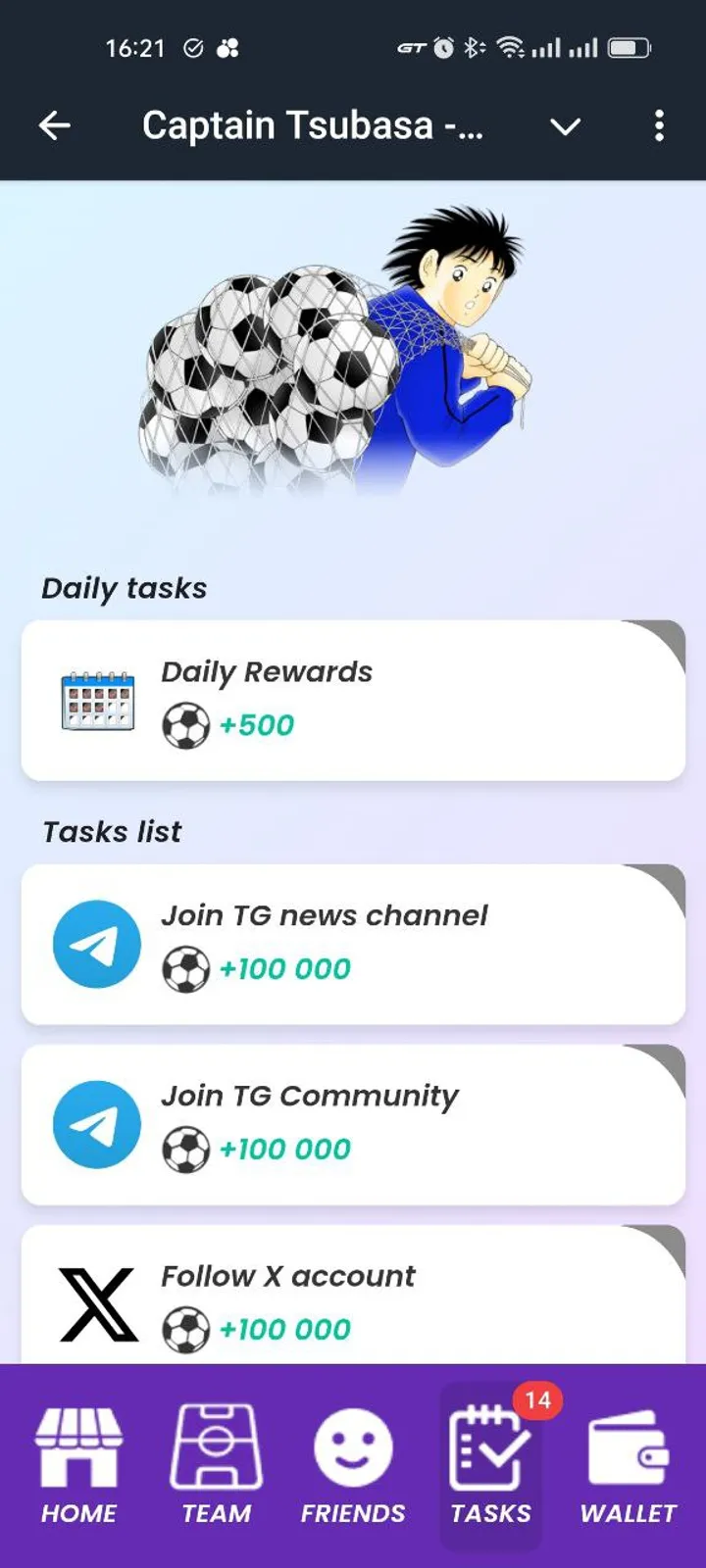
Task: Claim the Daily Rewards task
Action: click(x=353, y=700)
